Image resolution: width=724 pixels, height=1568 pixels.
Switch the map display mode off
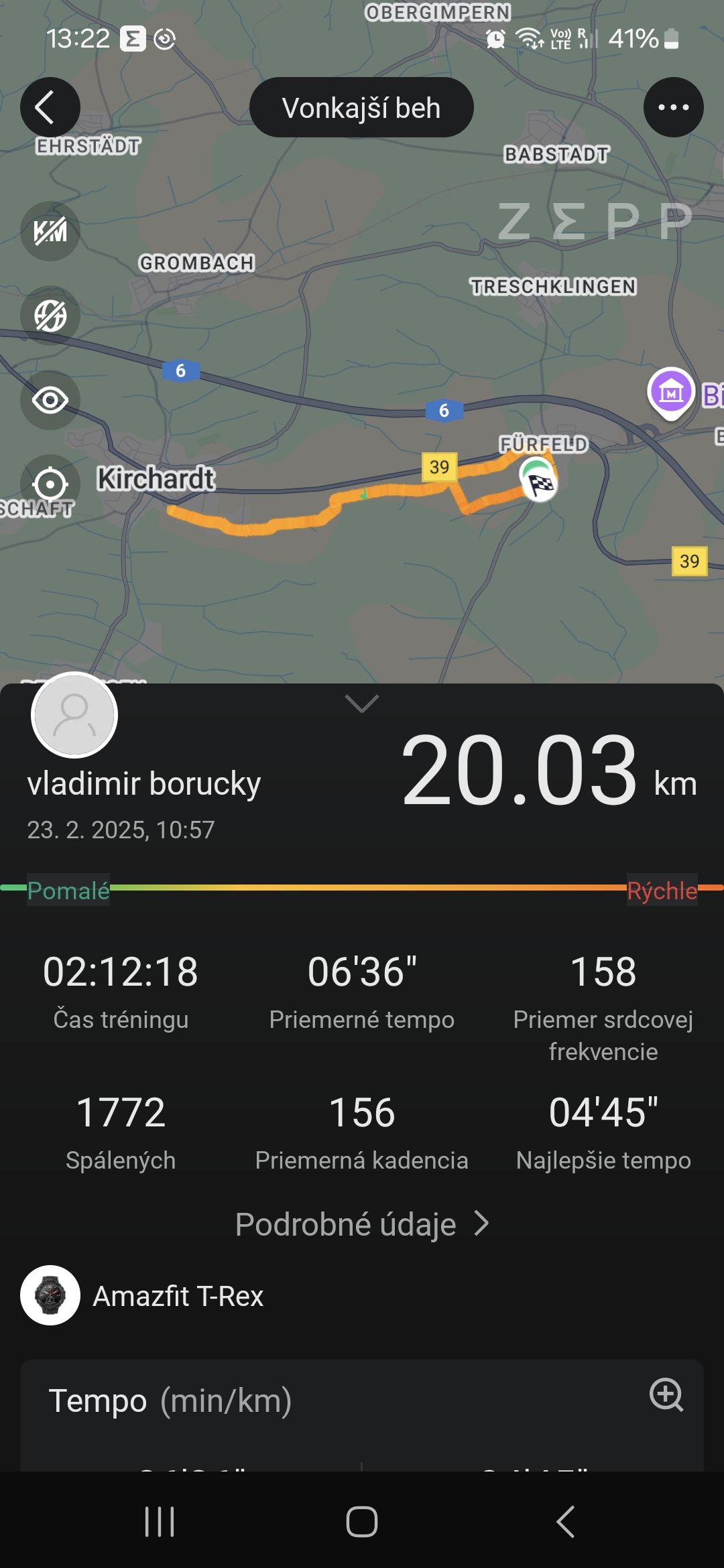tap(50, 316)
